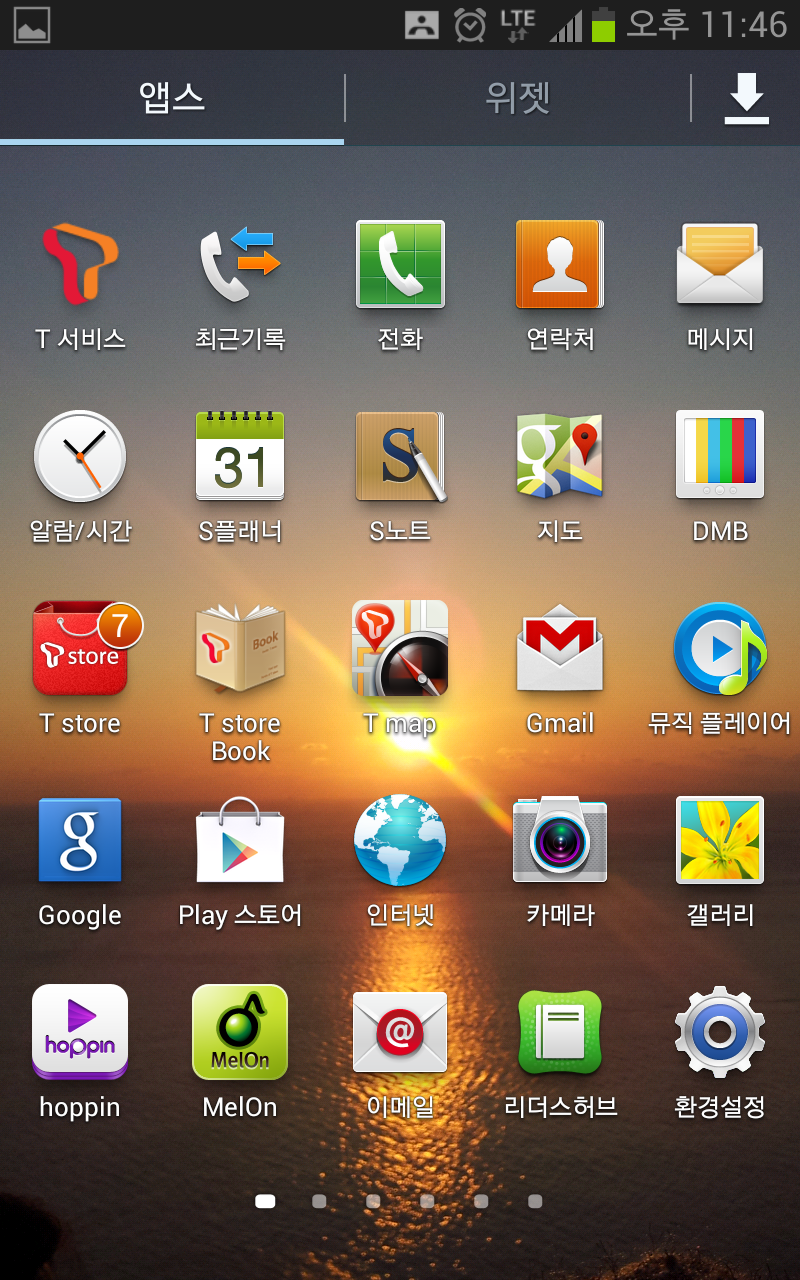The width and height of the screenshot is (800, 1280).
Task: Open the downloaded apps icon
Action: [x=746, y=98]
